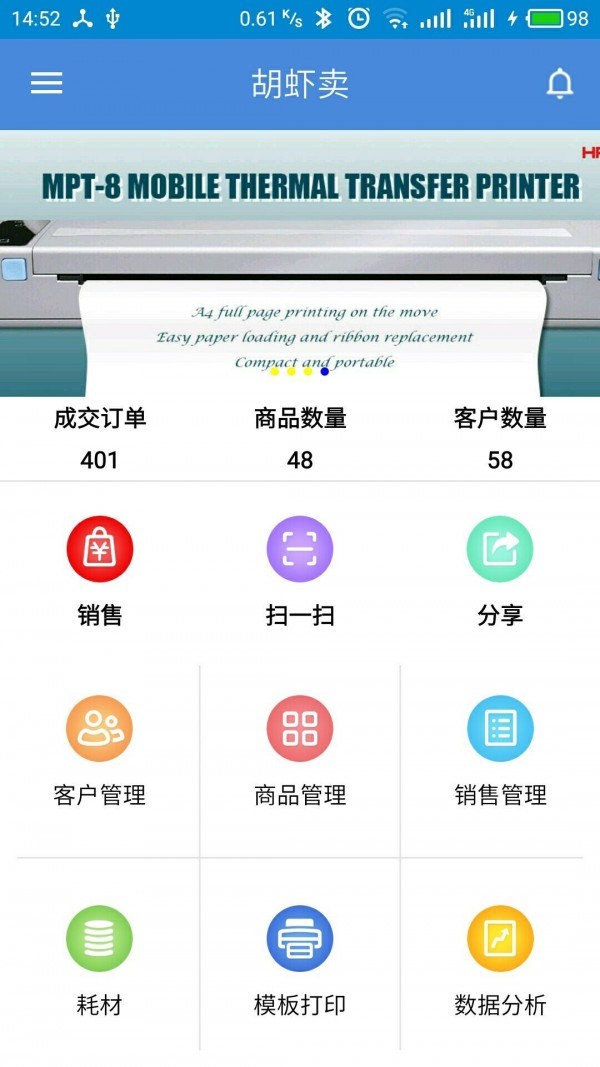Open the MPT-8 printer banner

click(x=300, y=262)
